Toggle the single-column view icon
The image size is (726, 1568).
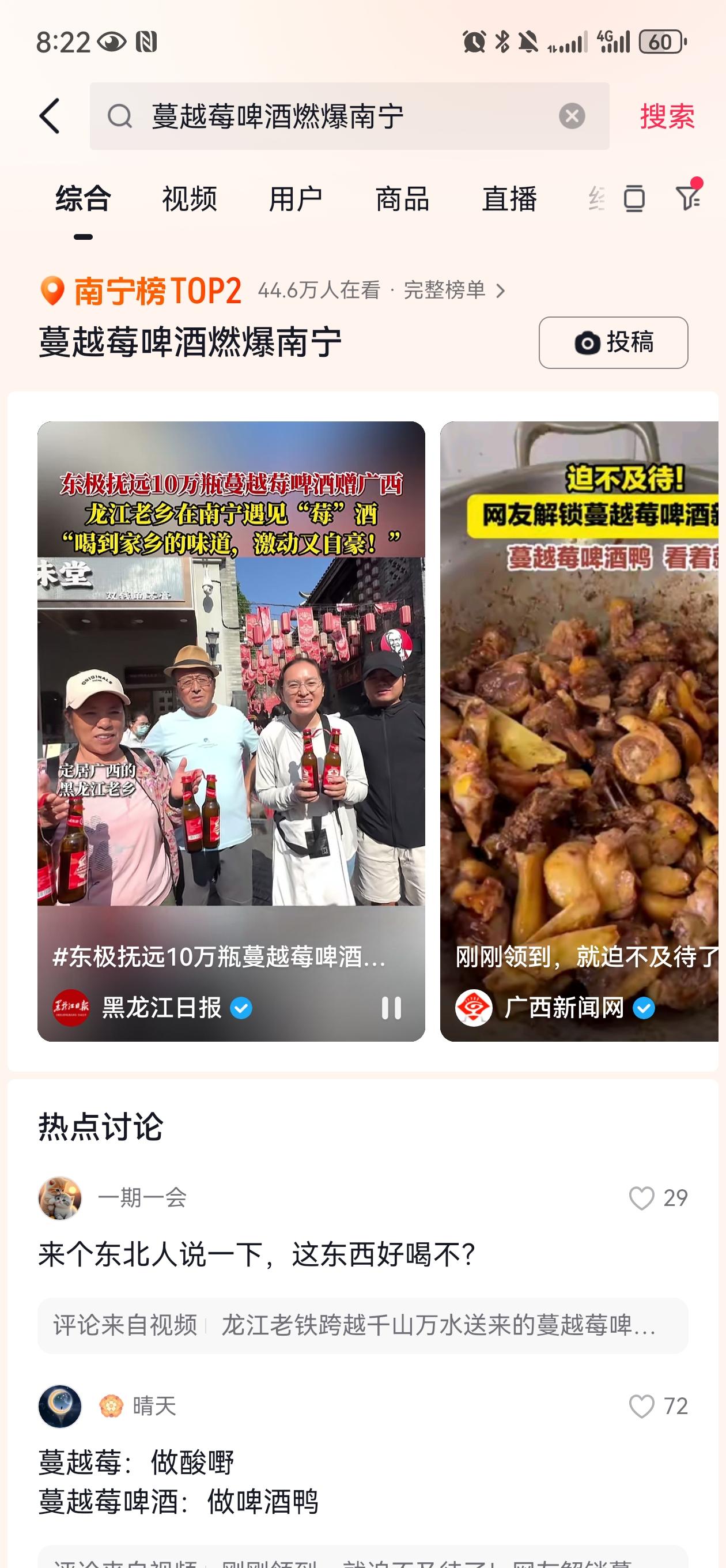click(634, 199)
